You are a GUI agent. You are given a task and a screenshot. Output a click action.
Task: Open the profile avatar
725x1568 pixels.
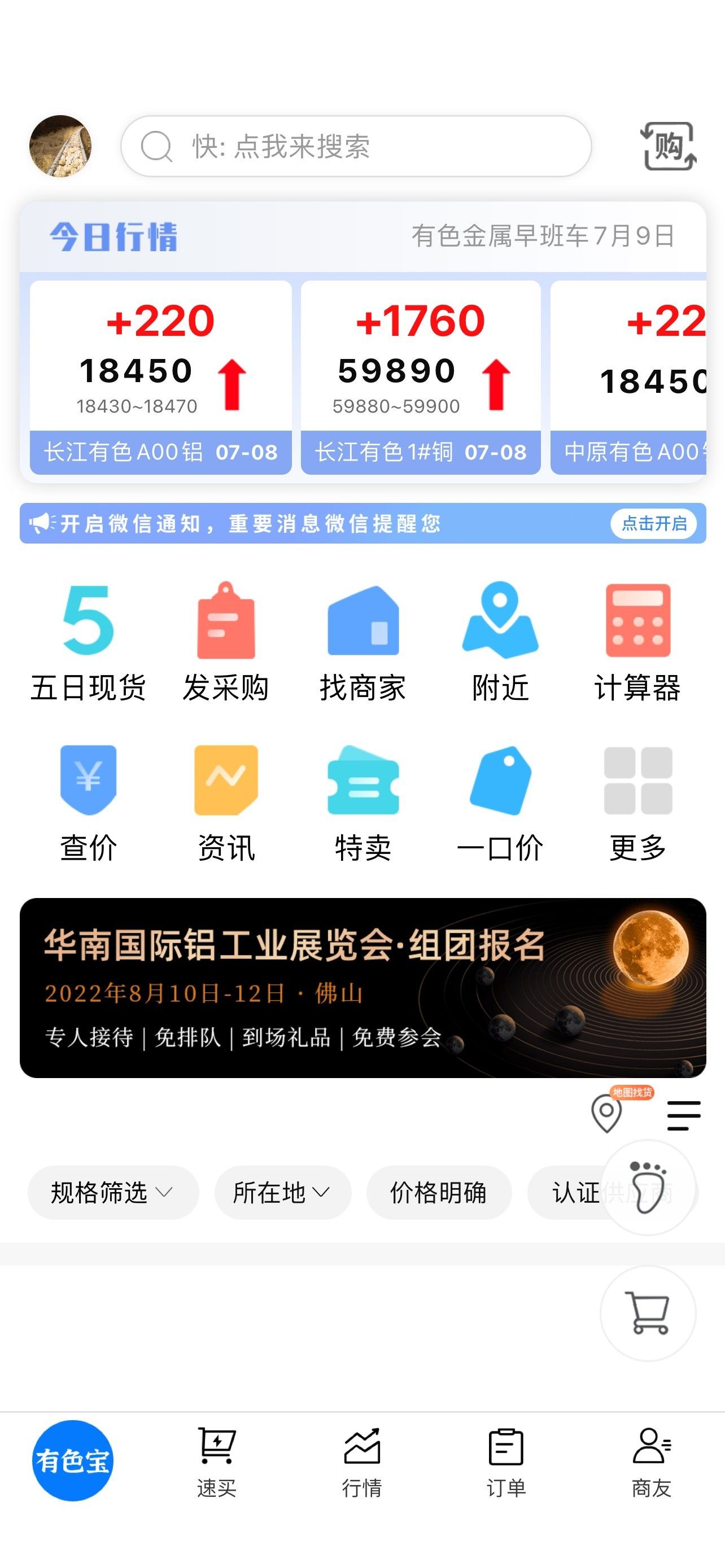(60, 146)
